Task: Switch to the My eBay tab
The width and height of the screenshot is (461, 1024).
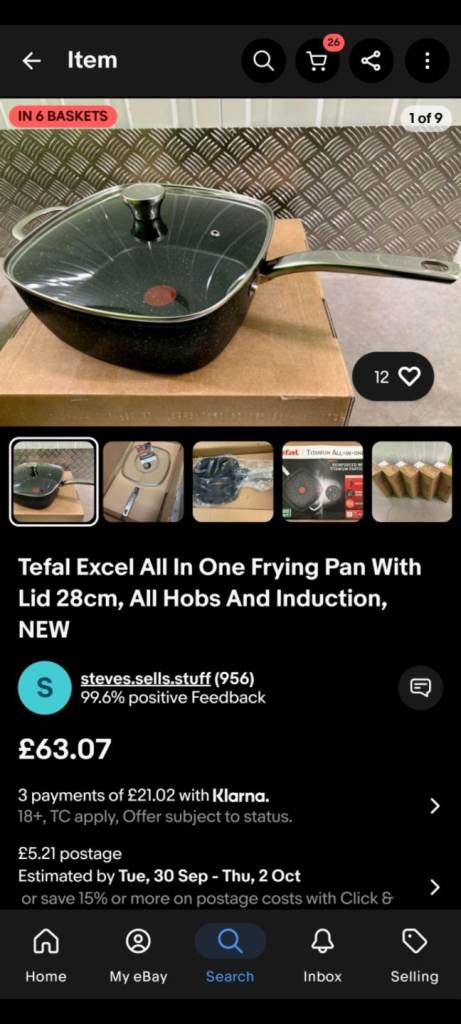Action: (x=138, y=957)
